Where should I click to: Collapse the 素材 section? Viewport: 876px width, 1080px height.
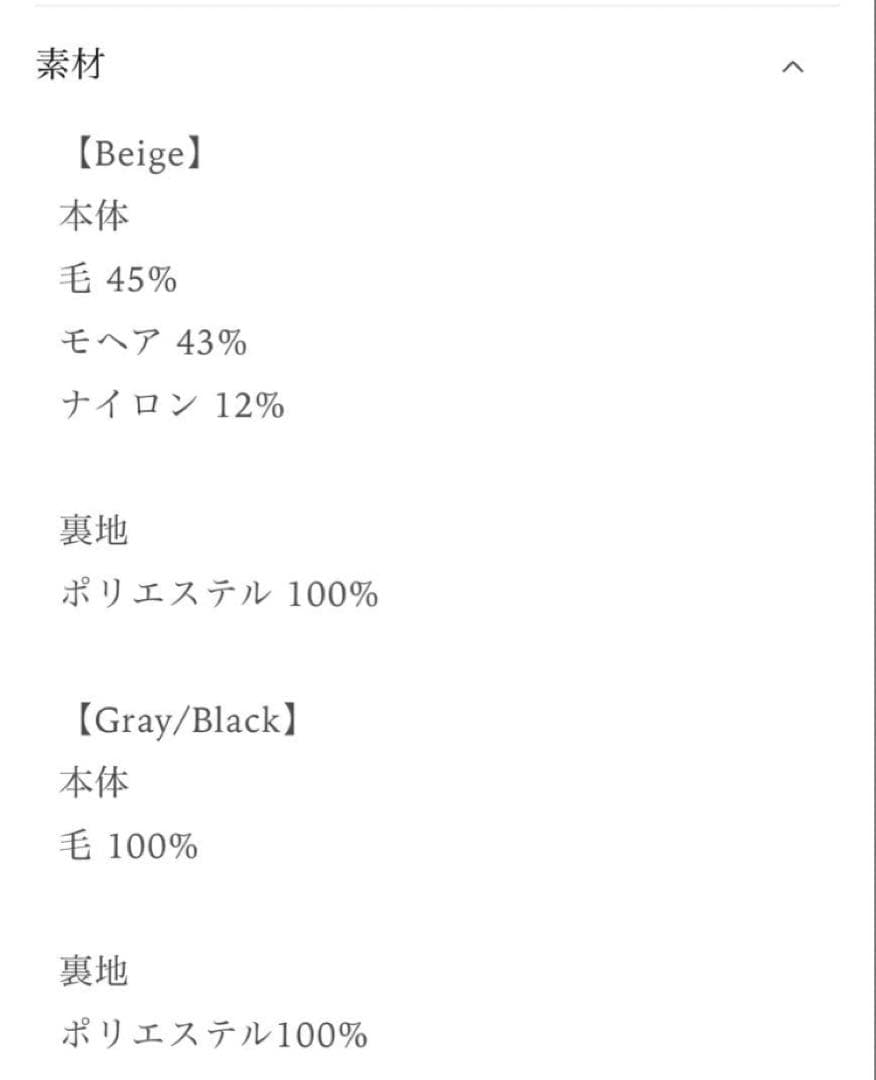pyautogui.click(x=792, y=67)
